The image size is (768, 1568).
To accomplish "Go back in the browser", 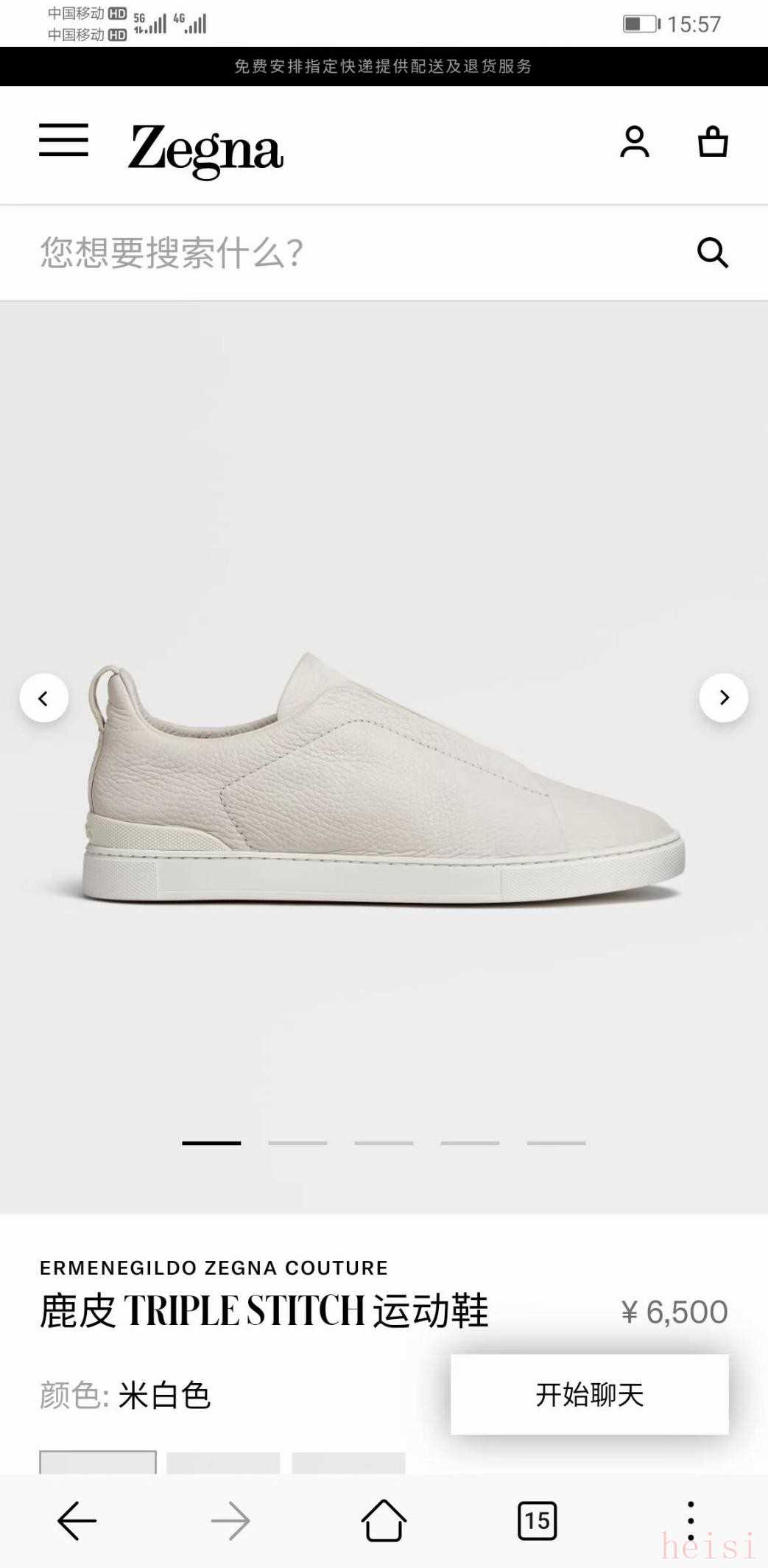I will (77, 1520).
